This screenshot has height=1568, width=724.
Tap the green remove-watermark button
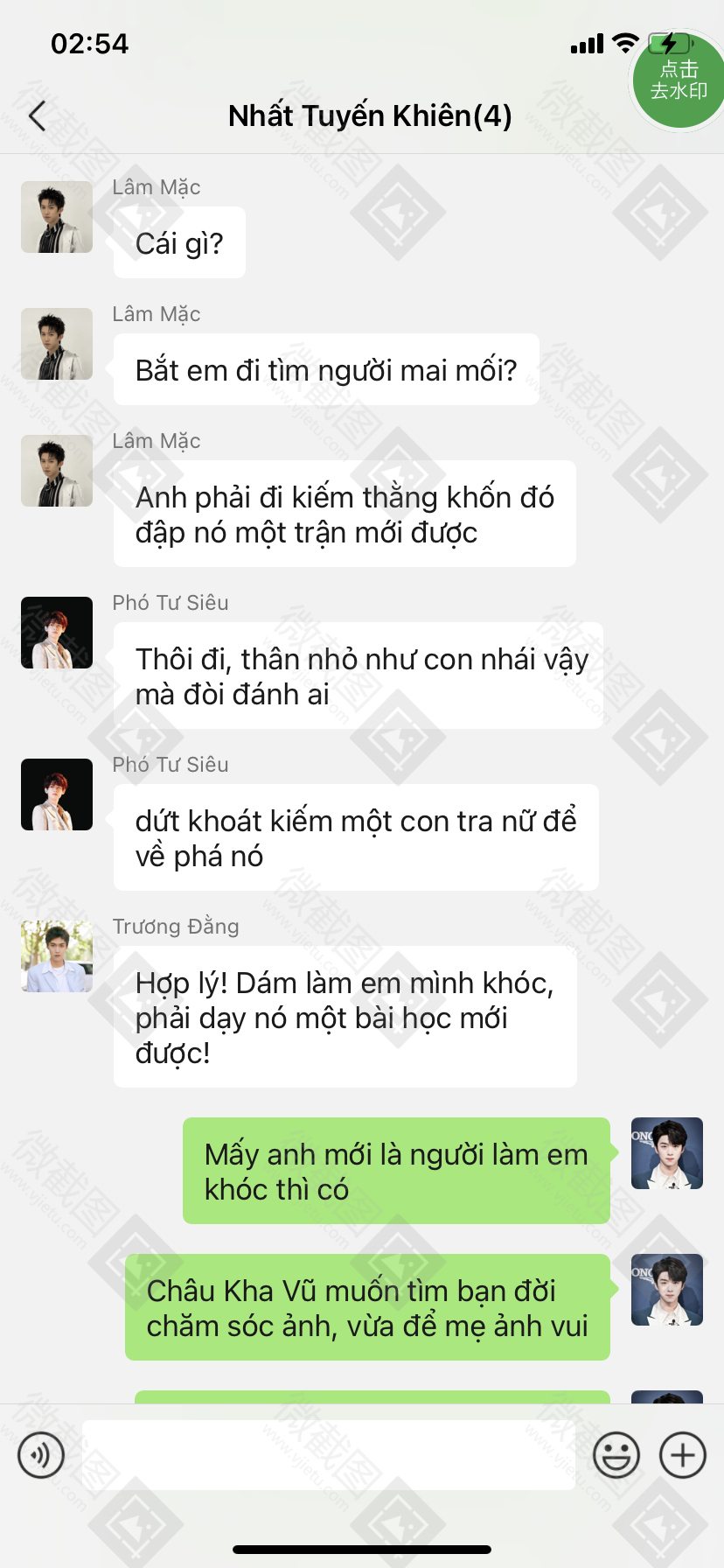click(x=679, y=80)
